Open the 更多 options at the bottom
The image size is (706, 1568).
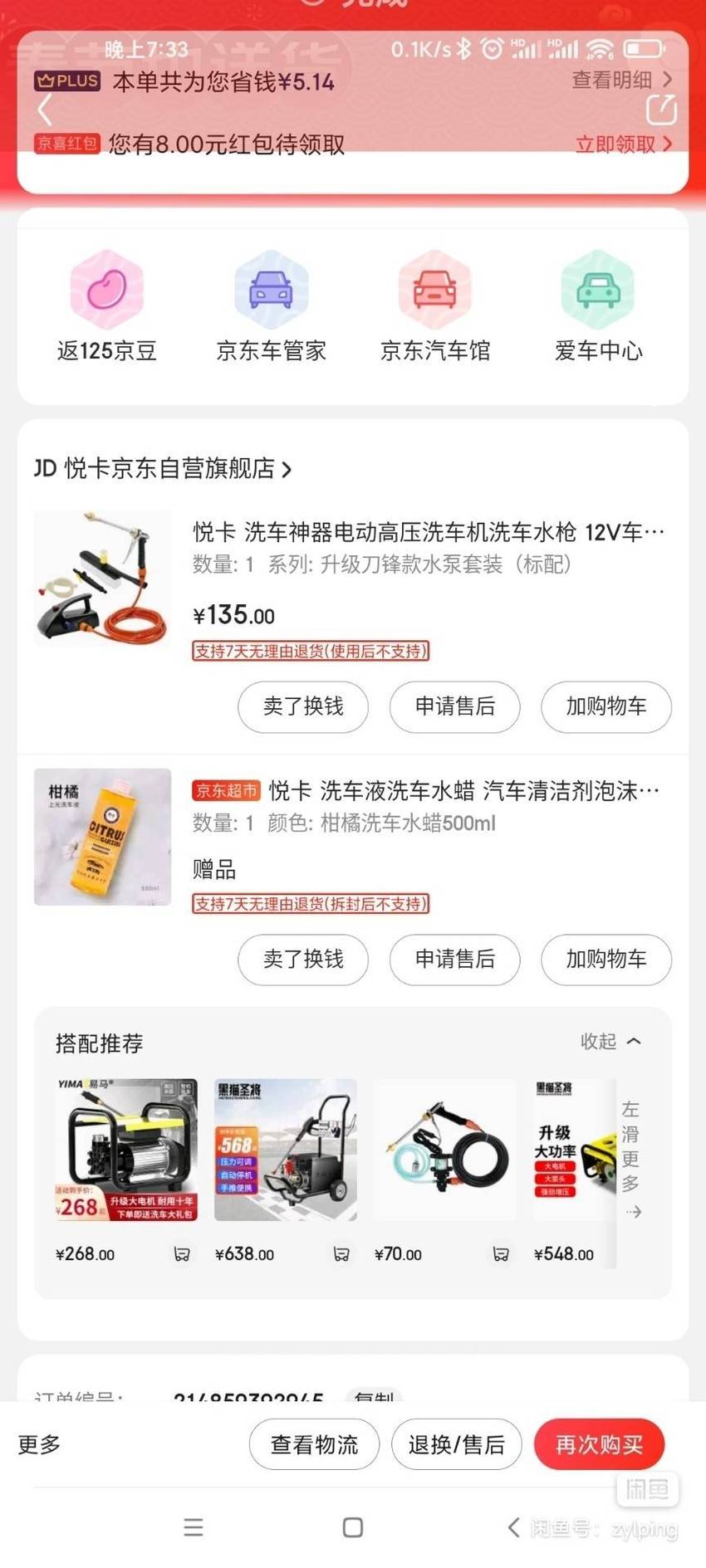pos(40,1444)
